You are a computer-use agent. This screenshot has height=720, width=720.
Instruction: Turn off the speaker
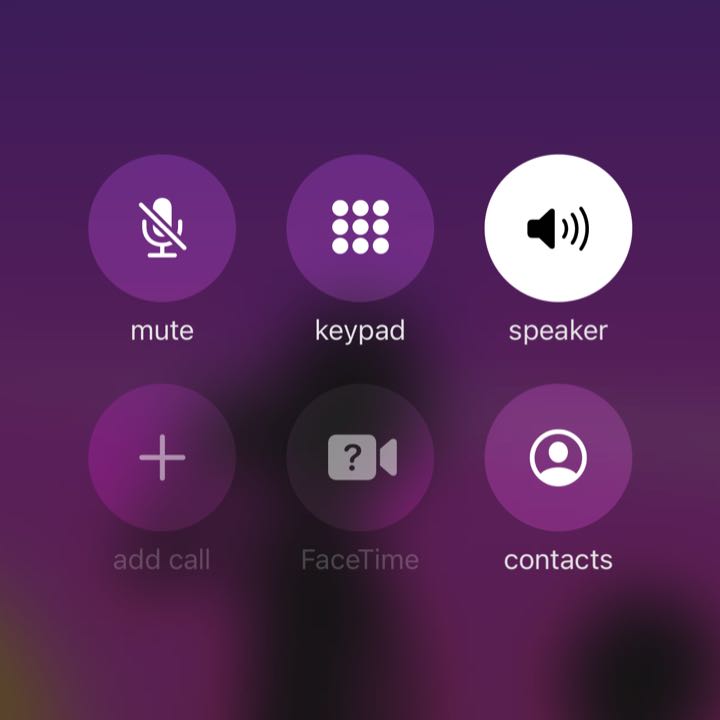coord(558,228)
